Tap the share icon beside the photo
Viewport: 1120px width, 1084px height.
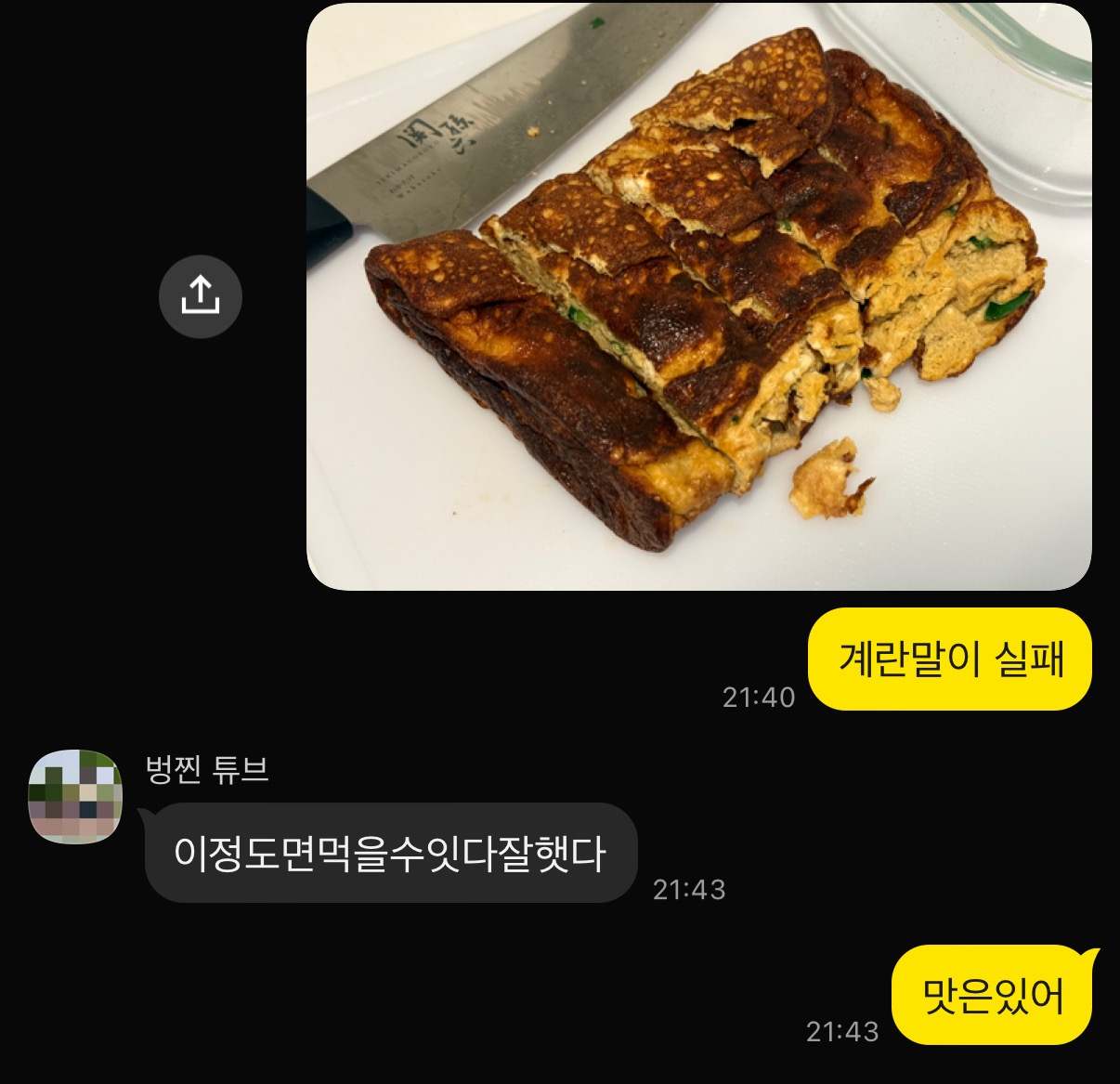click(x=201, y=296)
